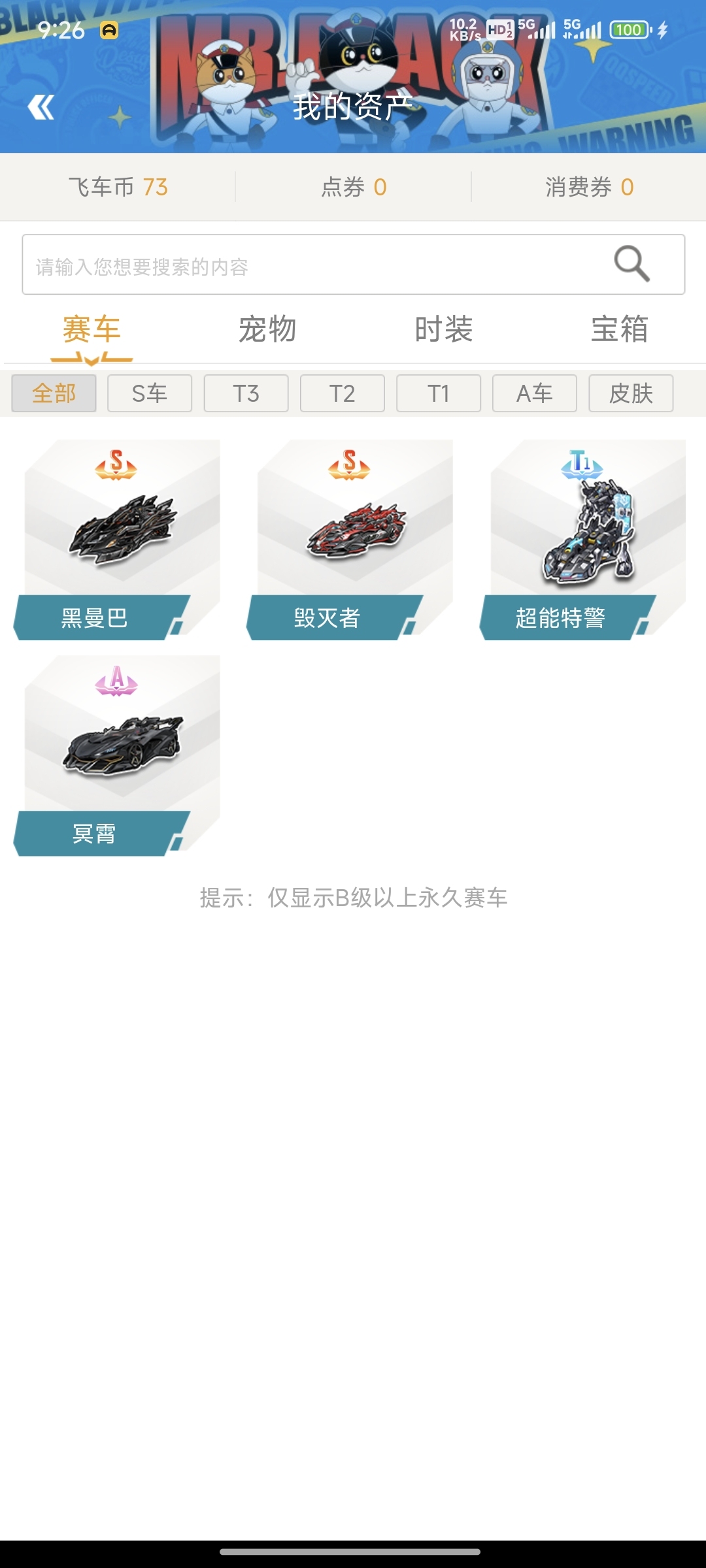Filter by T1 cars
The width and height of the screenshot is (706, 1568).
[439, 393]
